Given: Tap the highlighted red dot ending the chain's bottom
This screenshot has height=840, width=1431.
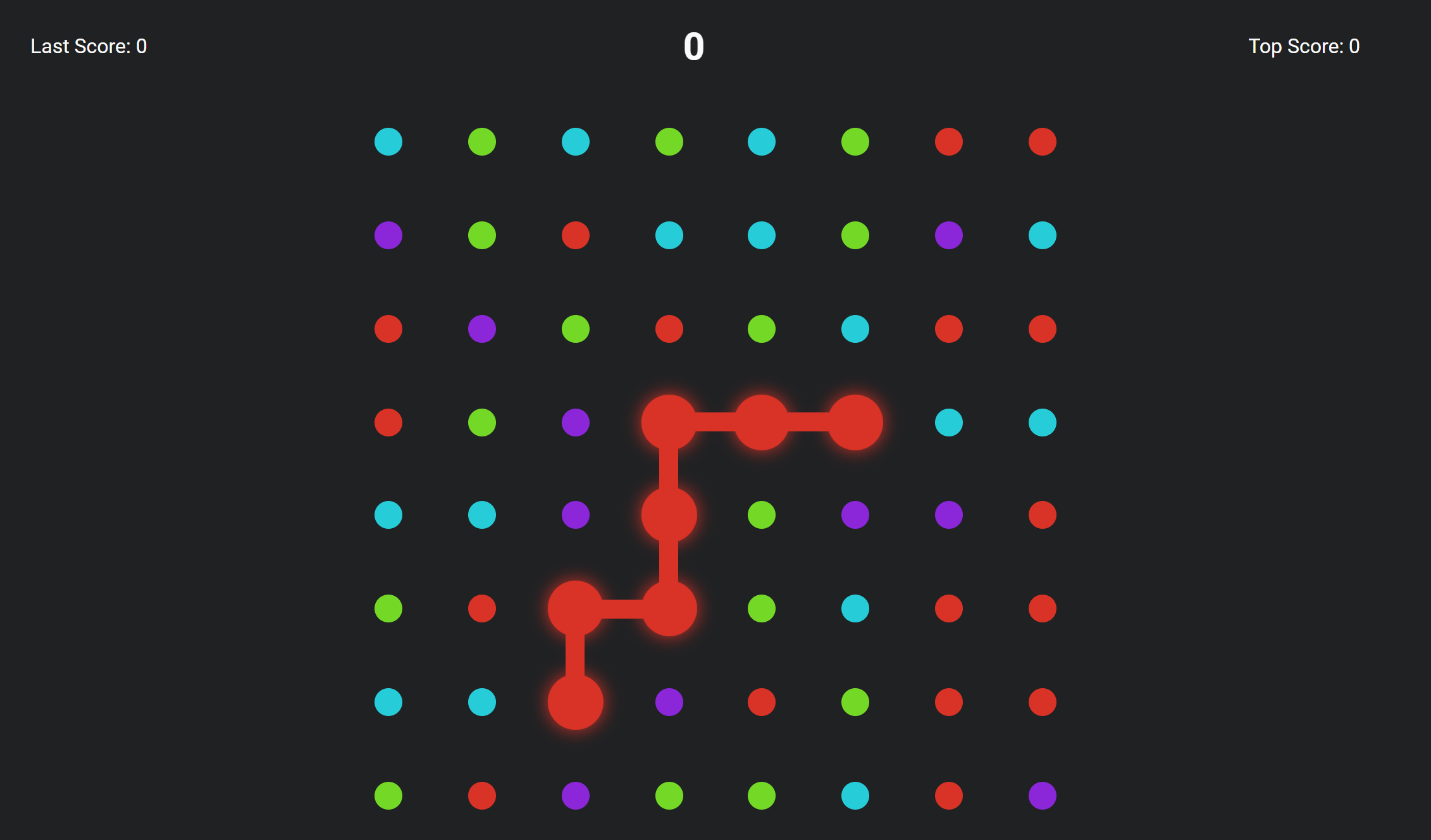Looking at the screenshot, I should 575,702.
